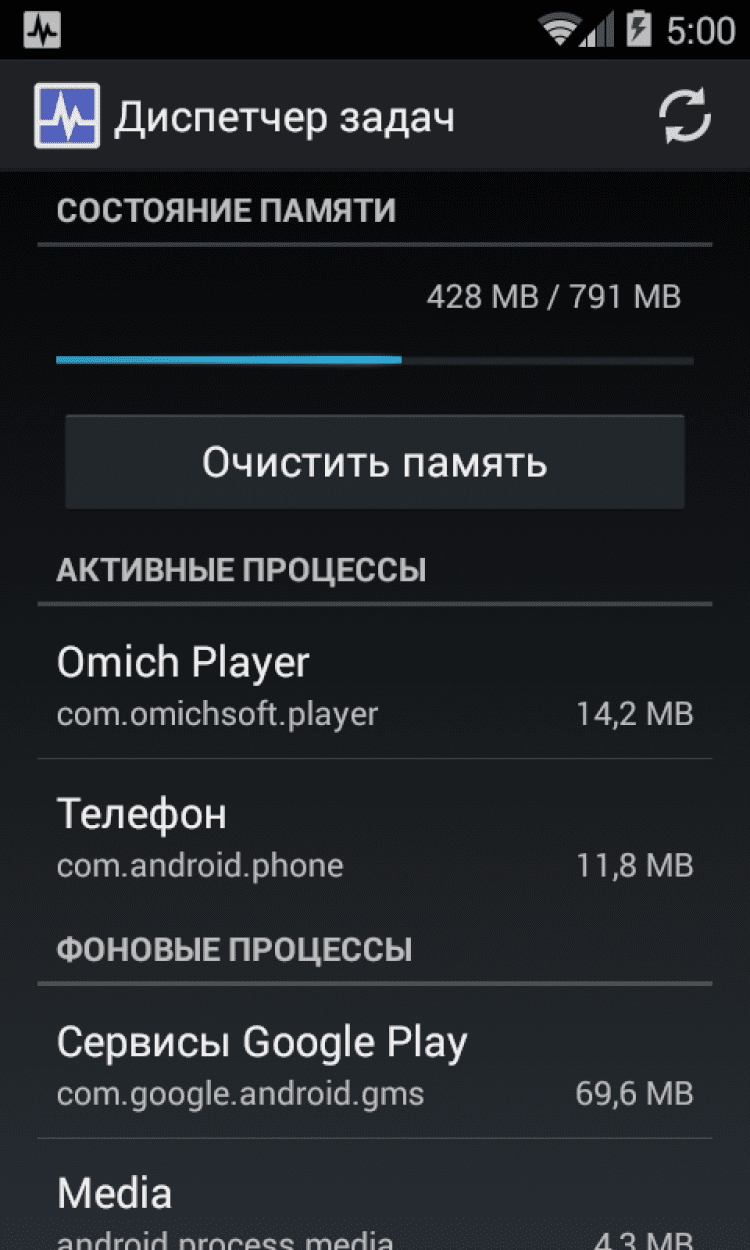Tap the Очистить память button

pos(374,463)
